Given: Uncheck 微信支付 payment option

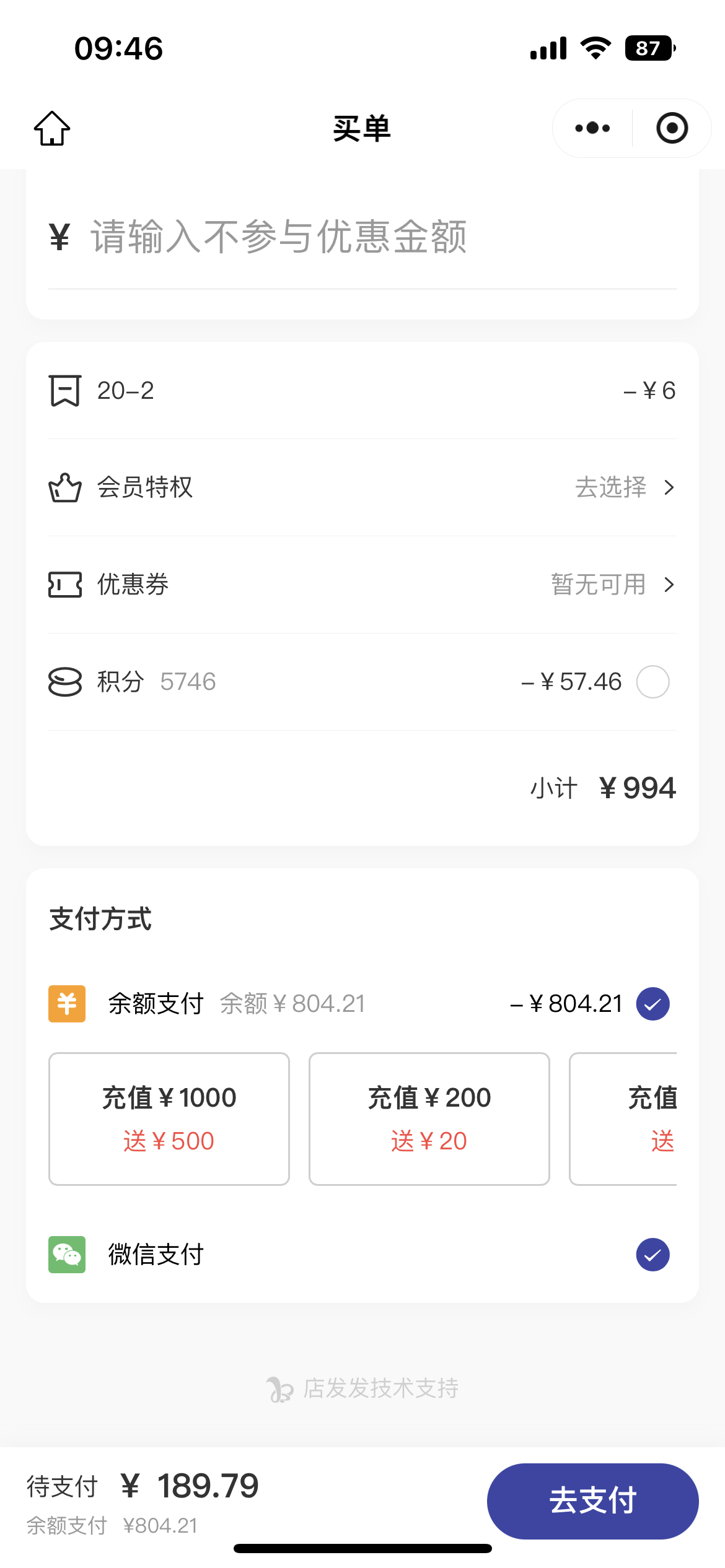Looking at the screenshot, I should (653, 1255).
